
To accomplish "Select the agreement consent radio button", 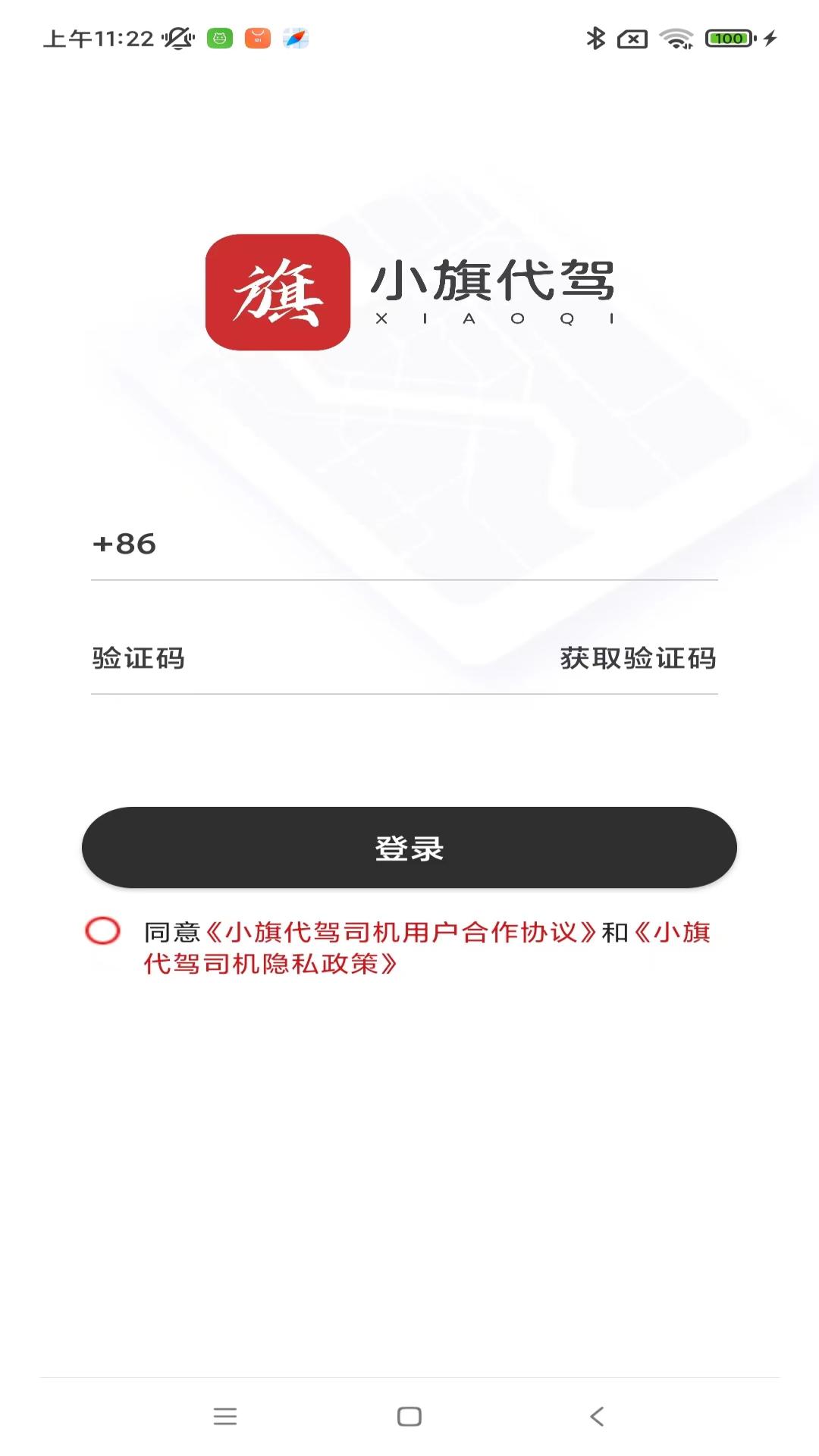I will tap(102, 932).
